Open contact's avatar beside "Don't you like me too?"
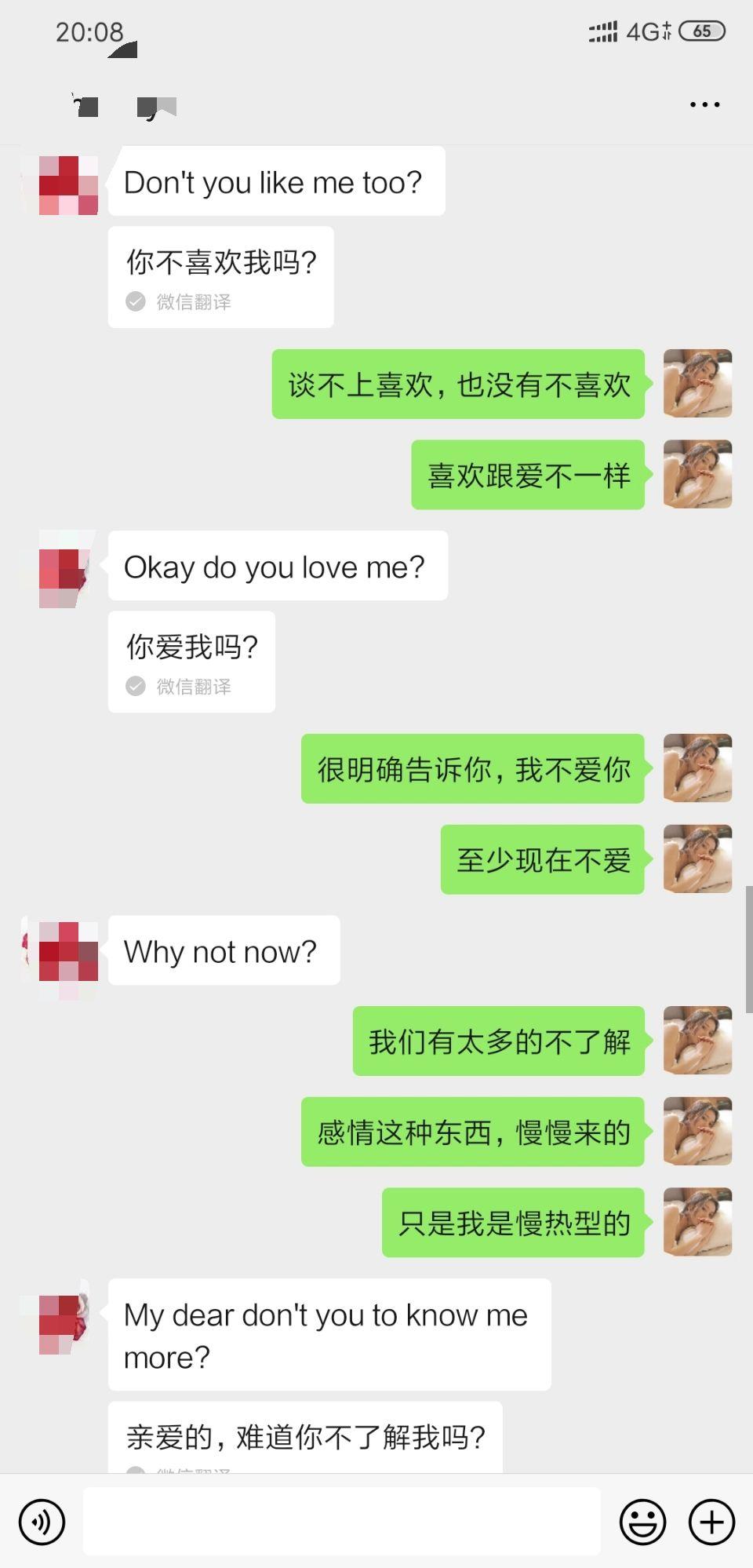The image size is (753, 1568). [68, 185]
